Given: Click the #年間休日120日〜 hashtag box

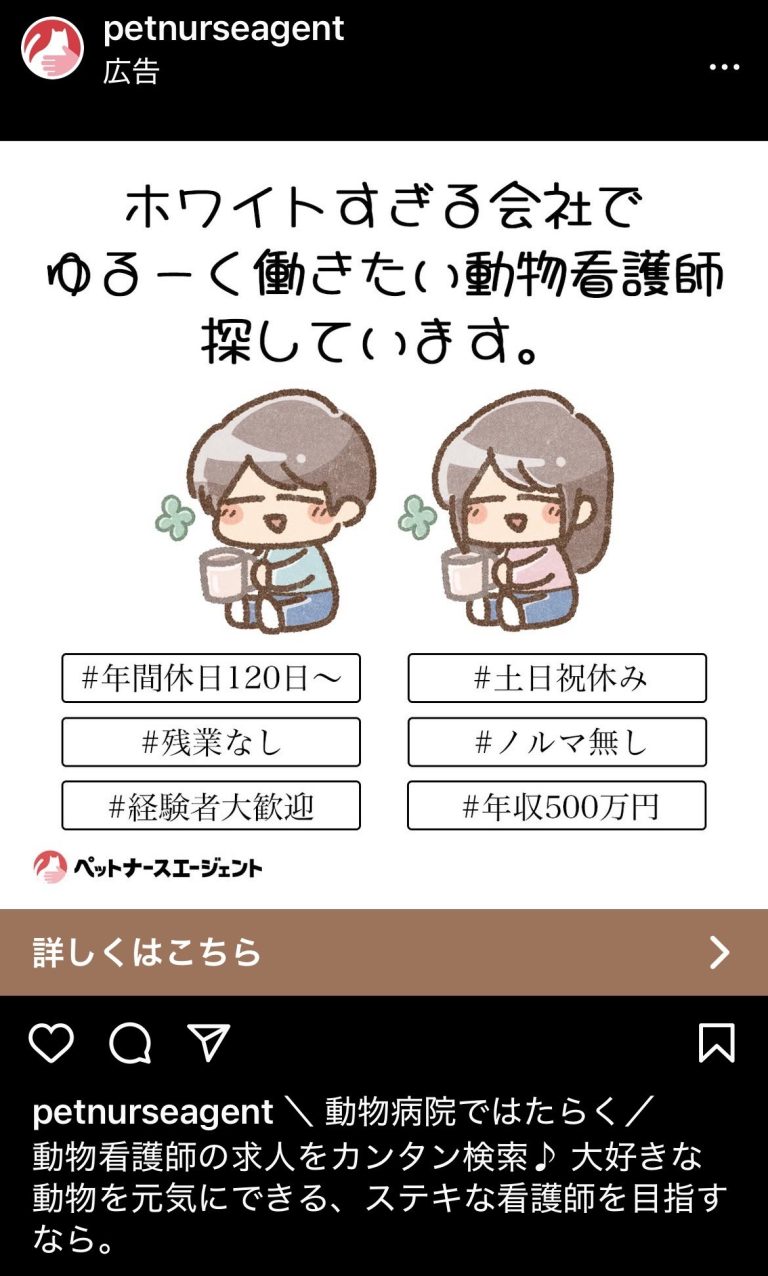Looking at the screenshot, I should pos(211,679).
